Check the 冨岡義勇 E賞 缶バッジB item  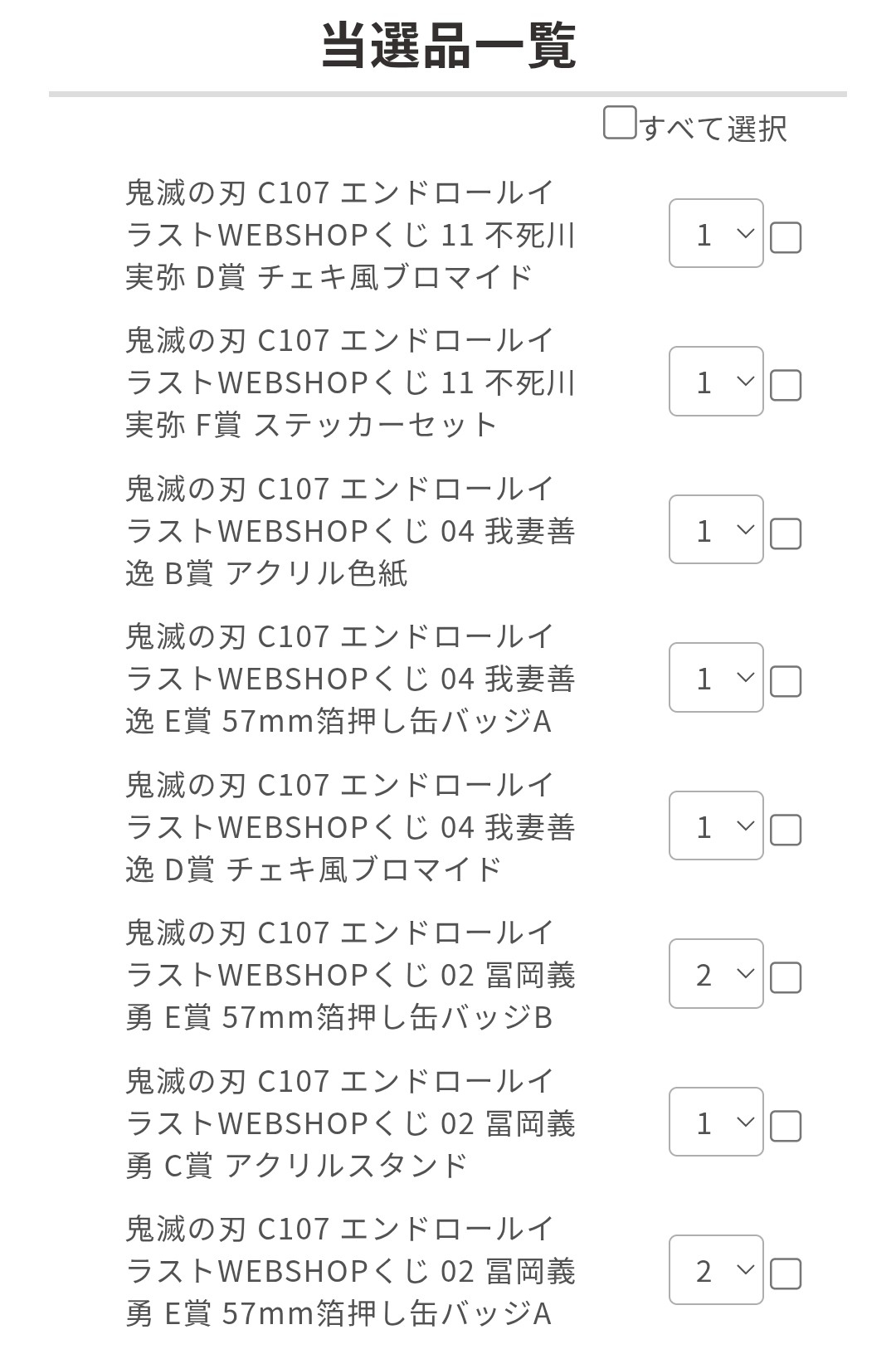point(786,978)
